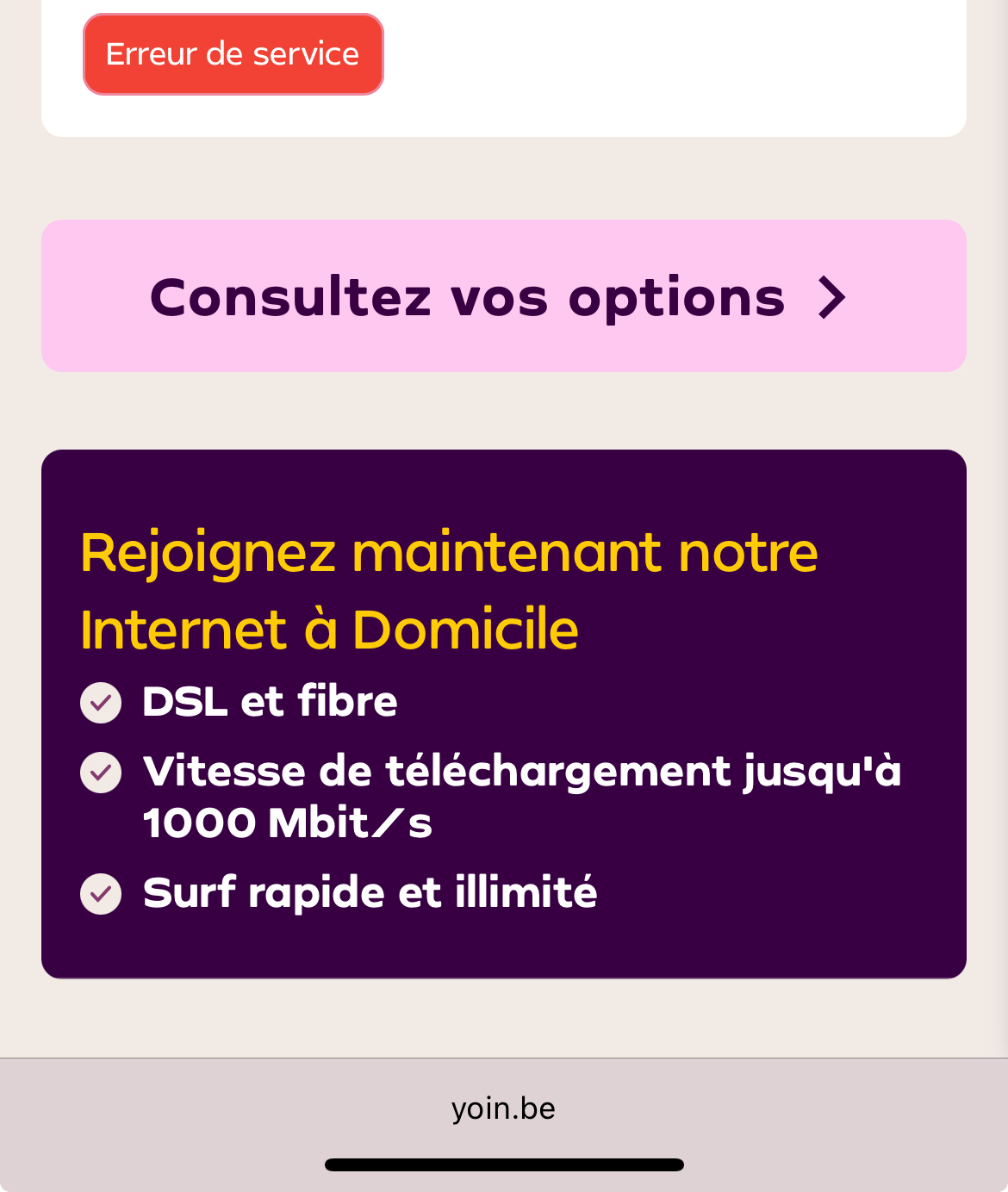Click the checkmark icon beside 'DSL et fibre'

pos(101,702)
